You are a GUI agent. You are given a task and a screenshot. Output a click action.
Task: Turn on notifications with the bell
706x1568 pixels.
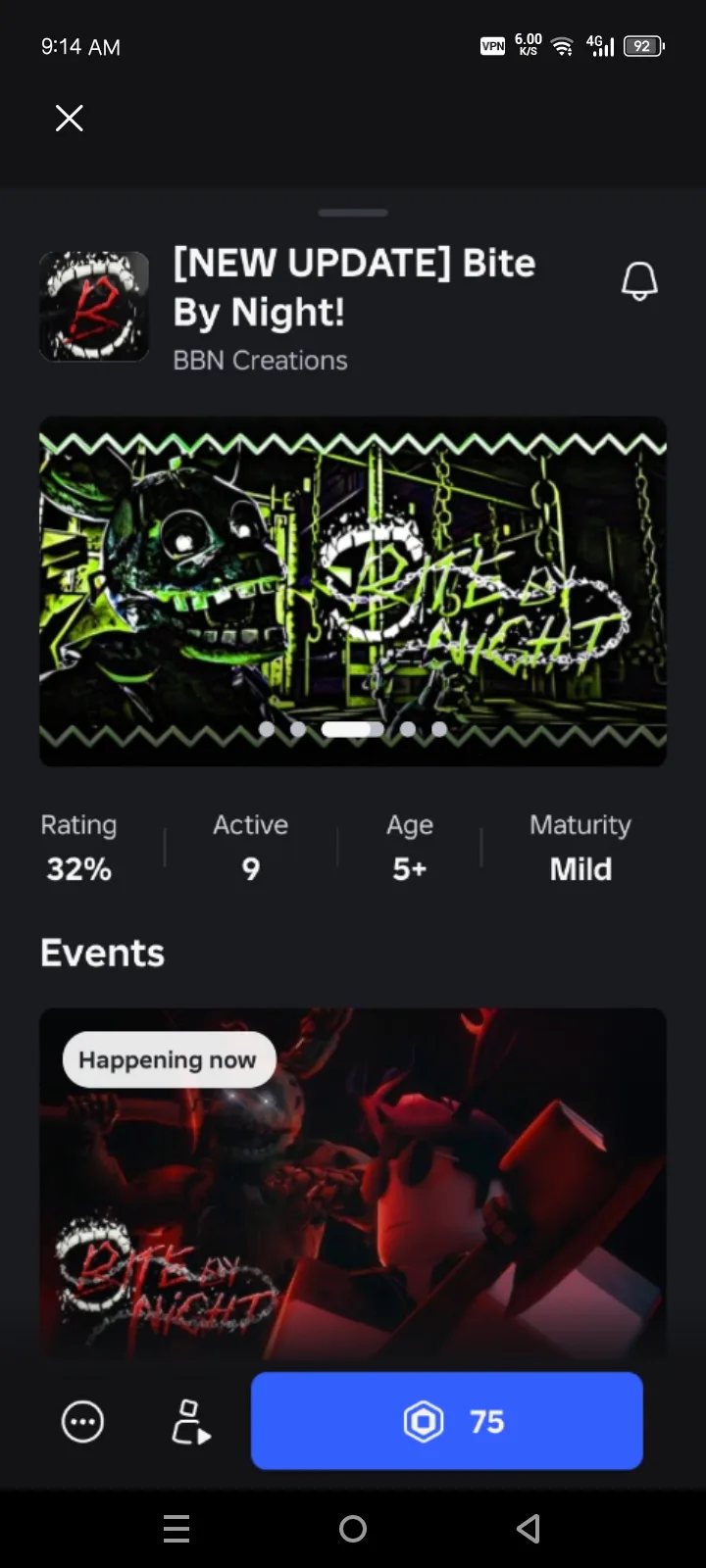[x=639, y=281]
